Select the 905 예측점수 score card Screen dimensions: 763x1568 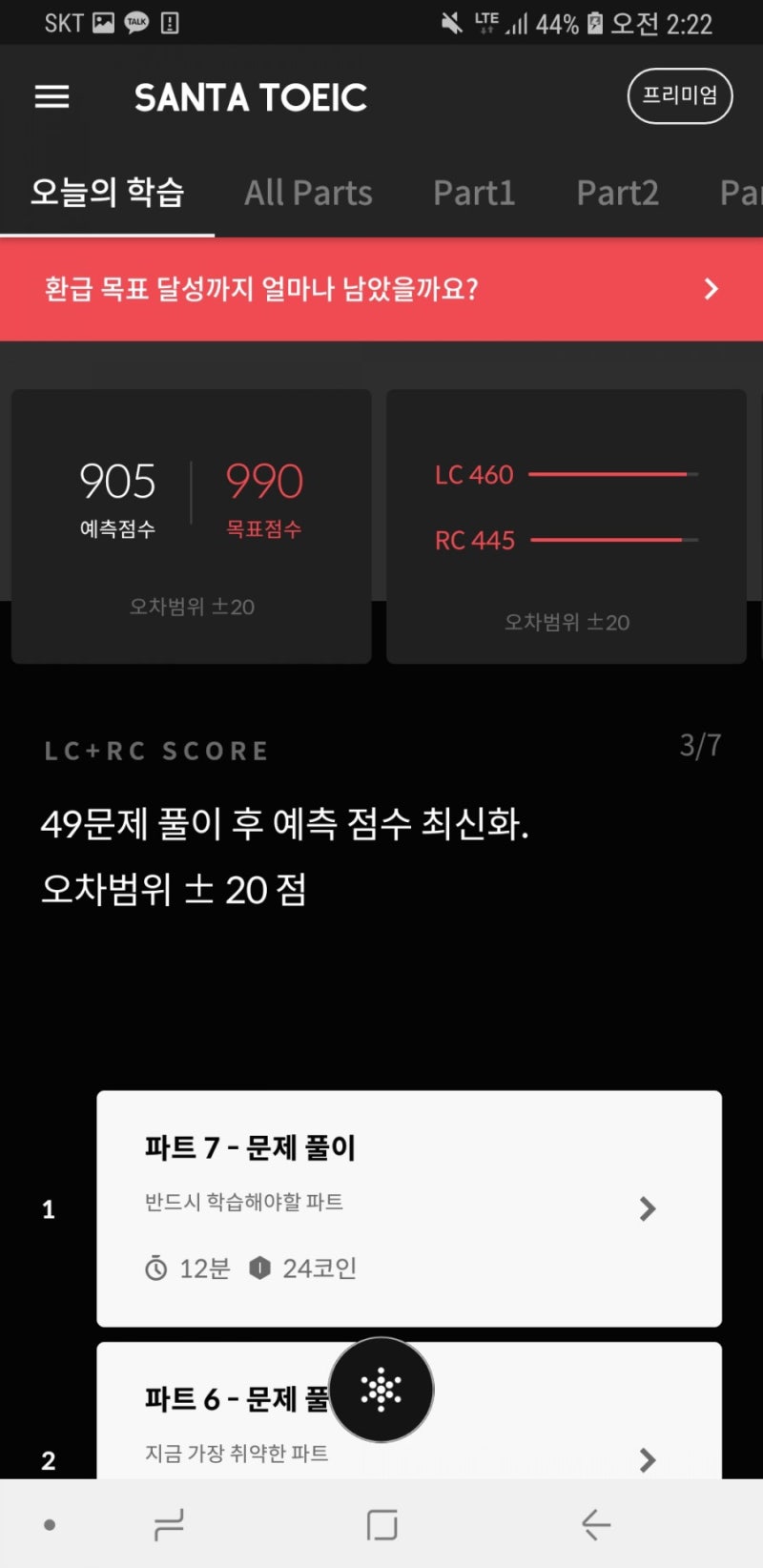point(116,496)
